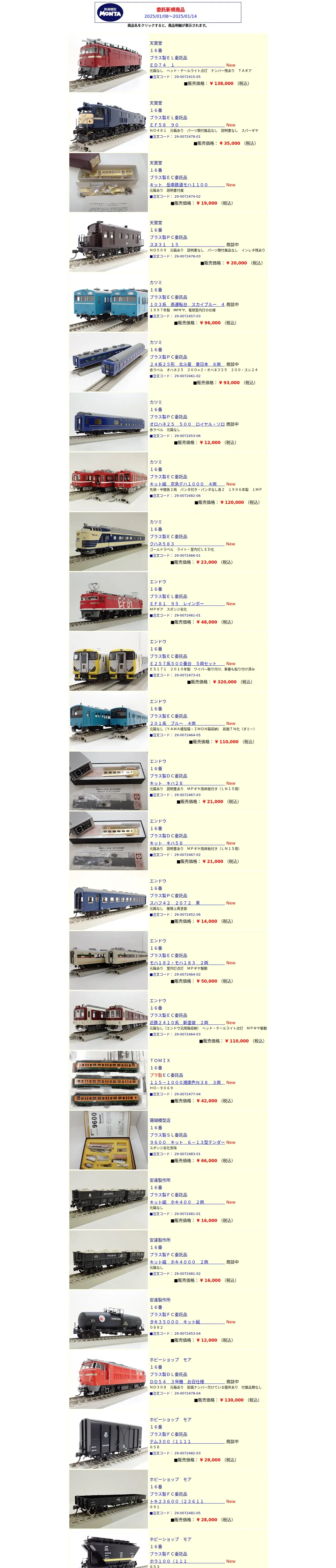Select the キット キハ２８ link
Image resolution: width=336 pixels, height=1568 pixels.
pyautogui.click(x=166, y=783)
